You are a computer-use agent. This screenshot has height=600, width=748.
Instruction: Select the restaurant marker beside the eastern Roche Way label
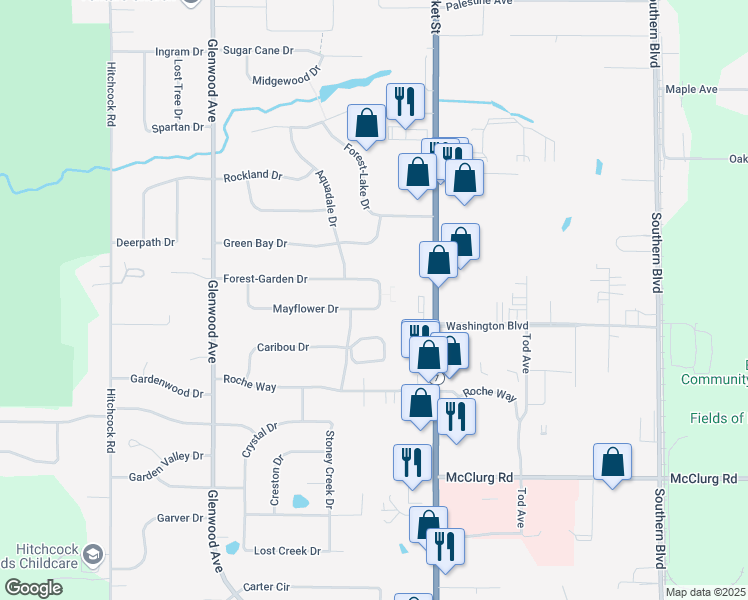click(x=456, y=416)
